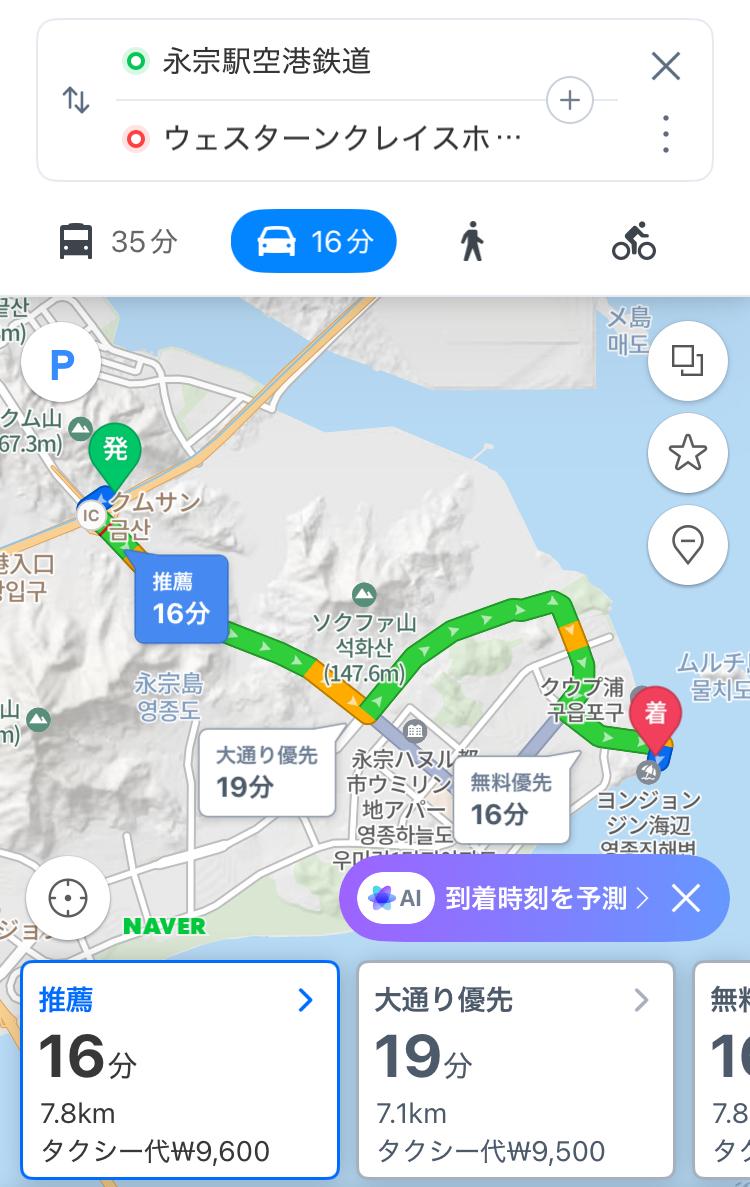
Task: Open the map layers button
Action: [x=687, y=360]
